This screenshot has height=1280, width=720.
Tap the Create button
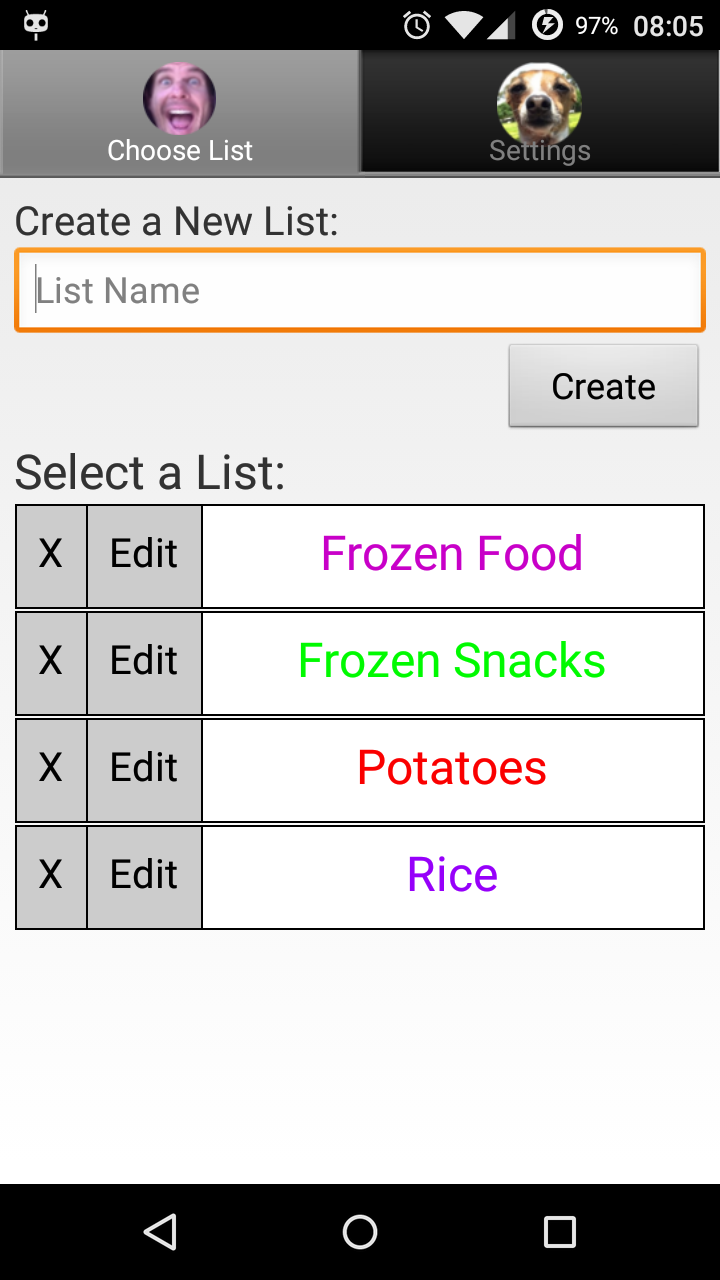604,386
